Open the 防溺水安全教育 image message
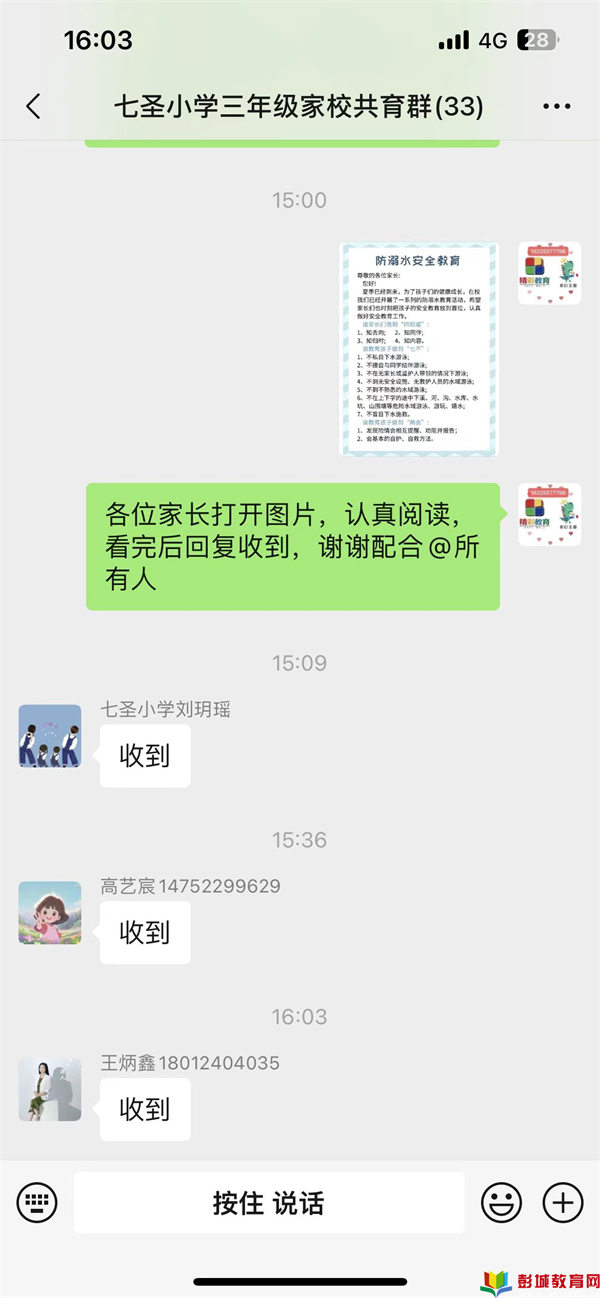This screenshot has width=600, height=1298. point(418,349)
